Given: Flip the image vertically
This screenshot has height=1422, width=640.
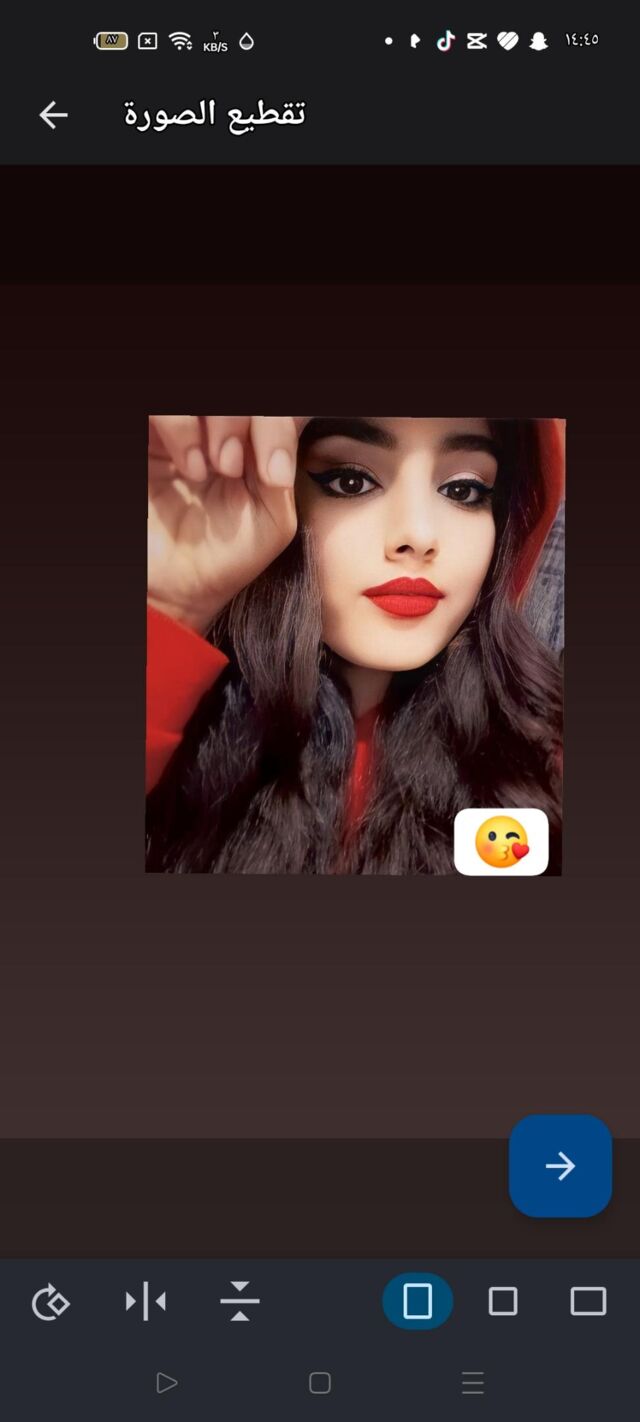Looking at the screenshot, I should pyautogui.click(x=240, y=1302).
